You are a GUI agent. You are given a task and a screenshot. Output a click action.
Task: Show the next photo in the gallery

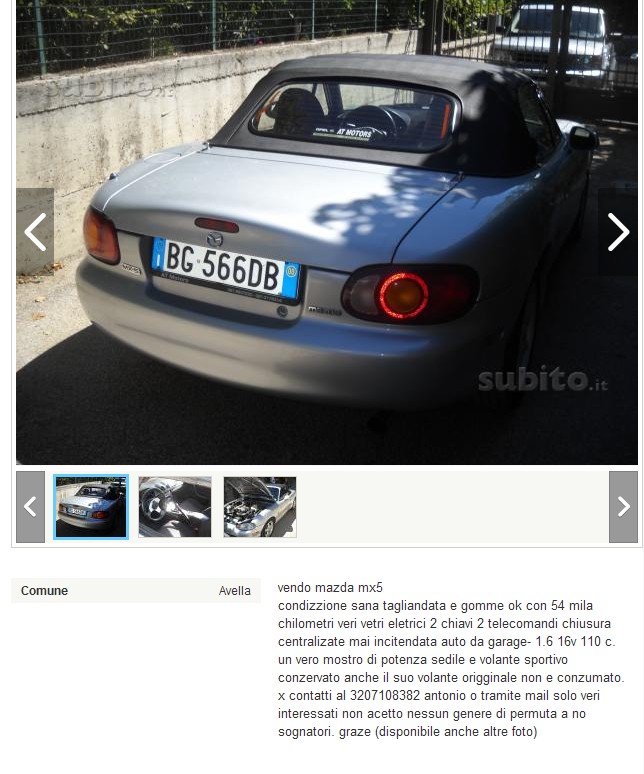618,232
